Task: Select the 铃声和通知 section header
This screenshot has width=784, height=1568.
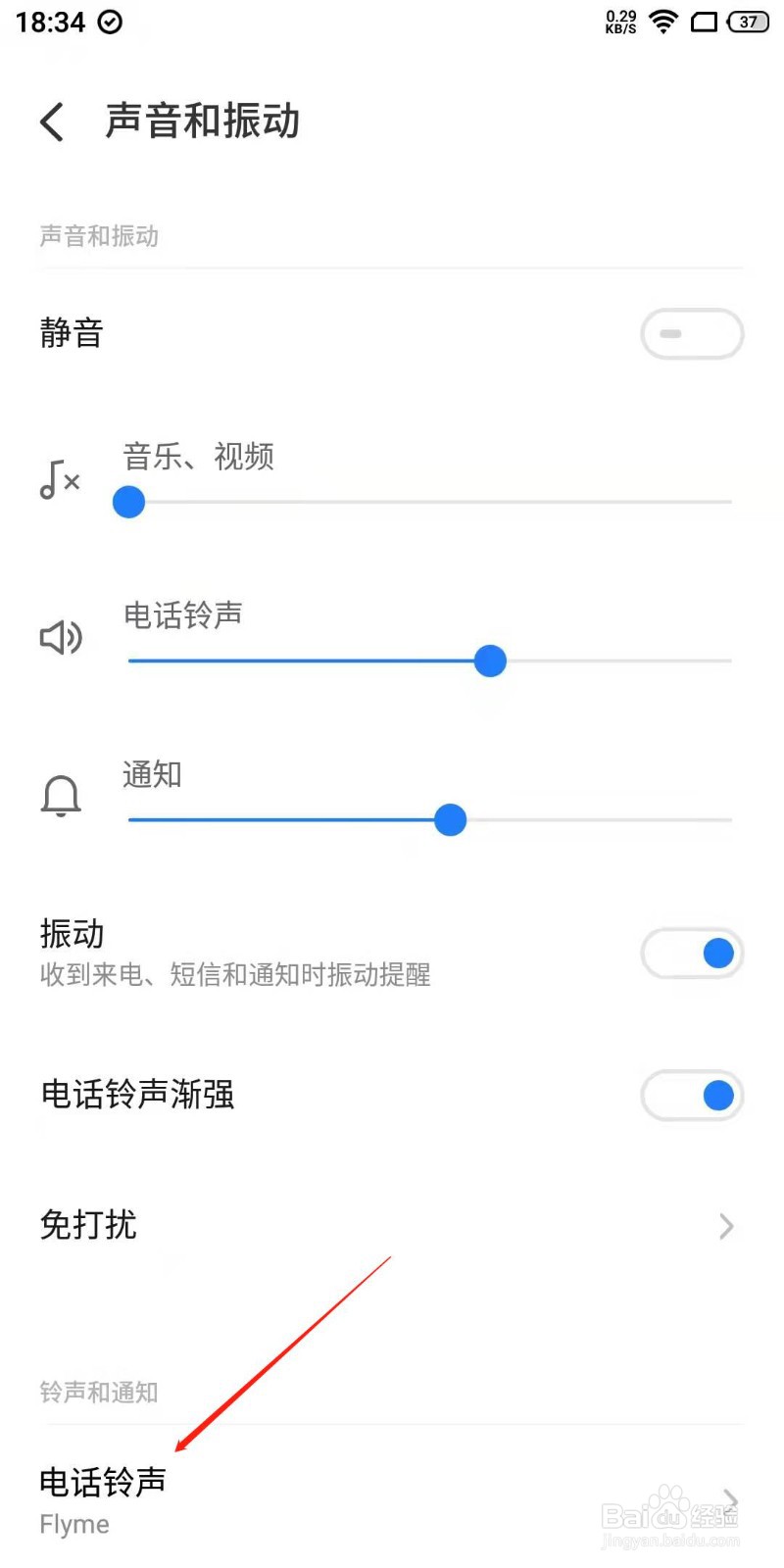Action: click(x=98, y=1393)
